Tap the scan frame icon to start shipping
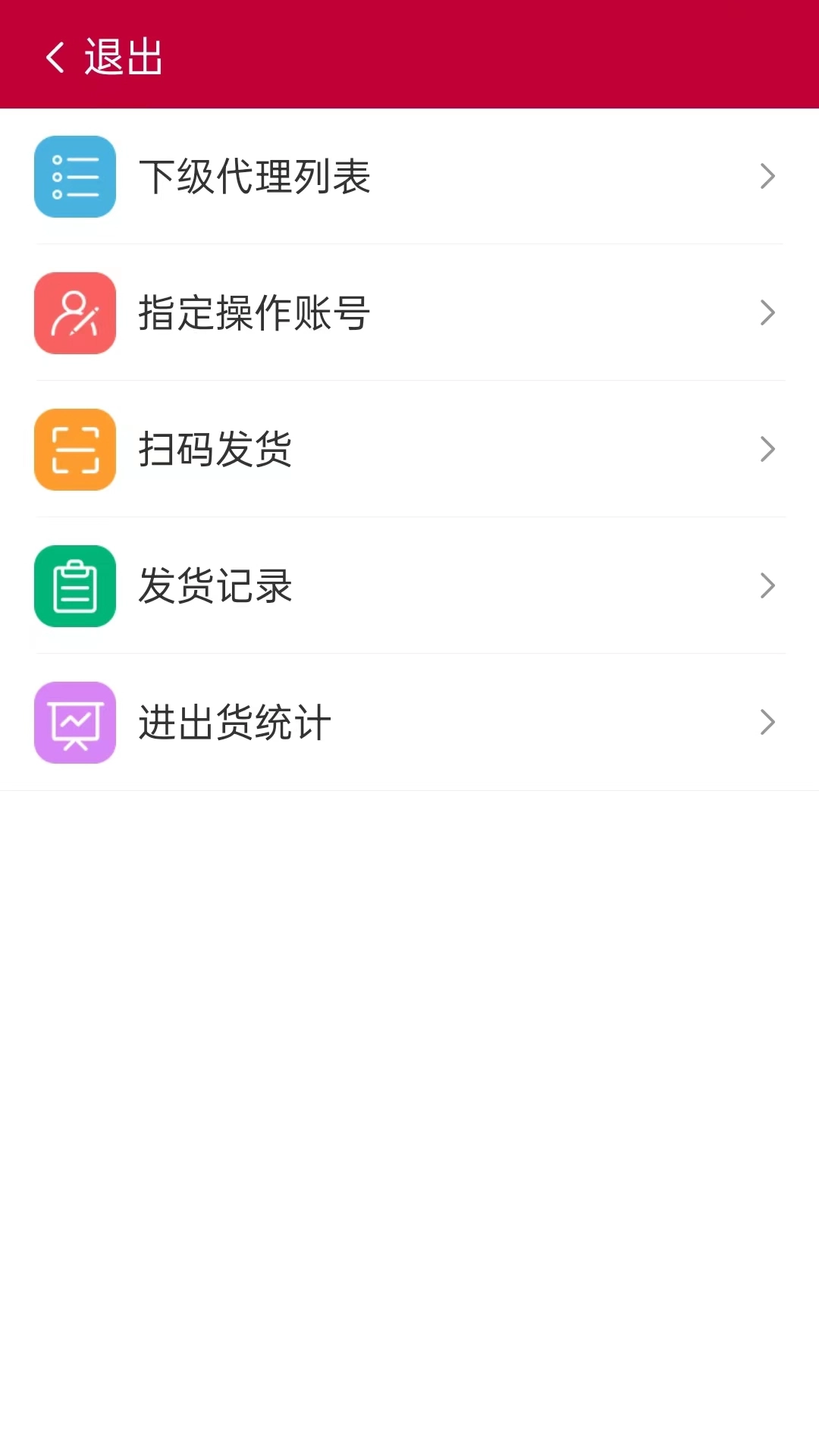 point(74,449)
